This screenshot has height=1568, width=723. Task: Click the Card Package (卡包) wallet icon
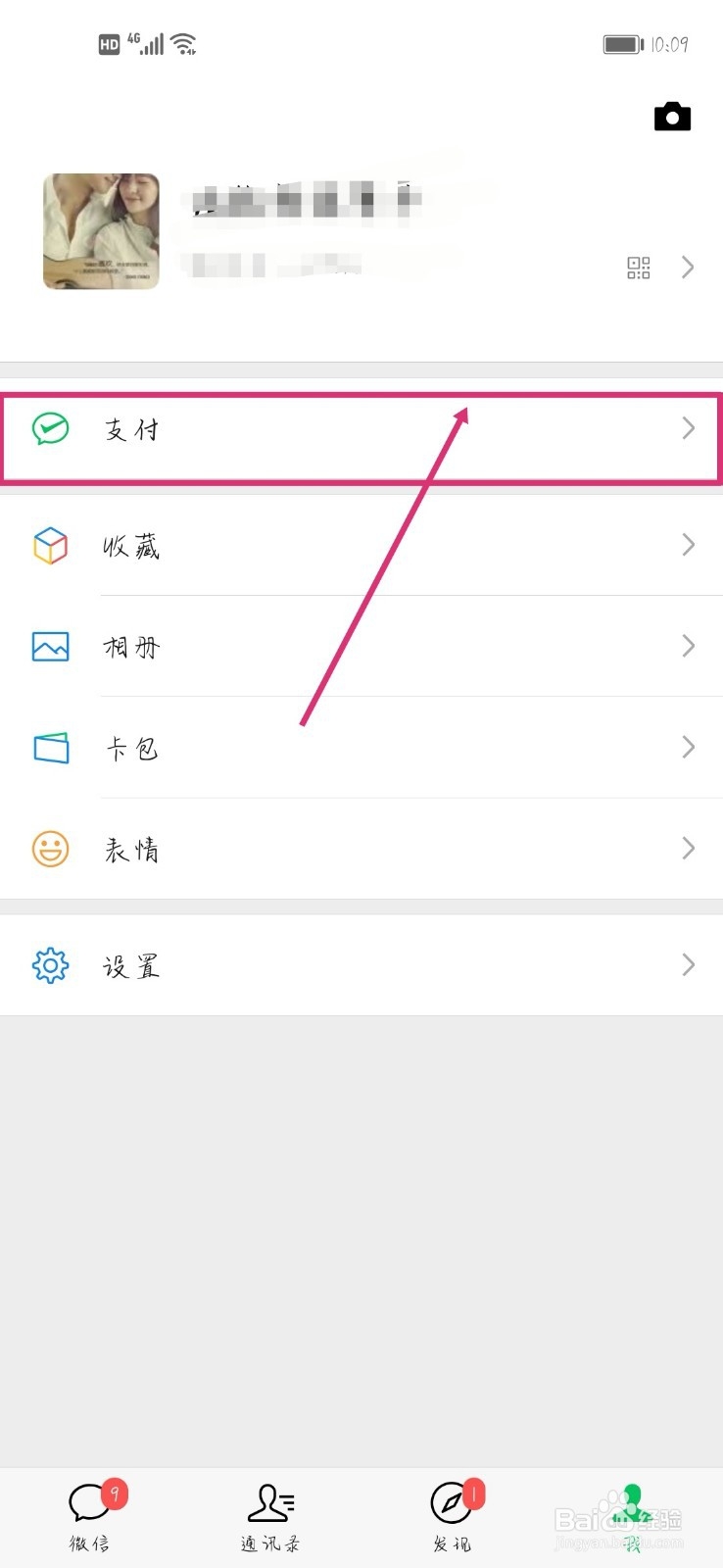coord(50,748)
